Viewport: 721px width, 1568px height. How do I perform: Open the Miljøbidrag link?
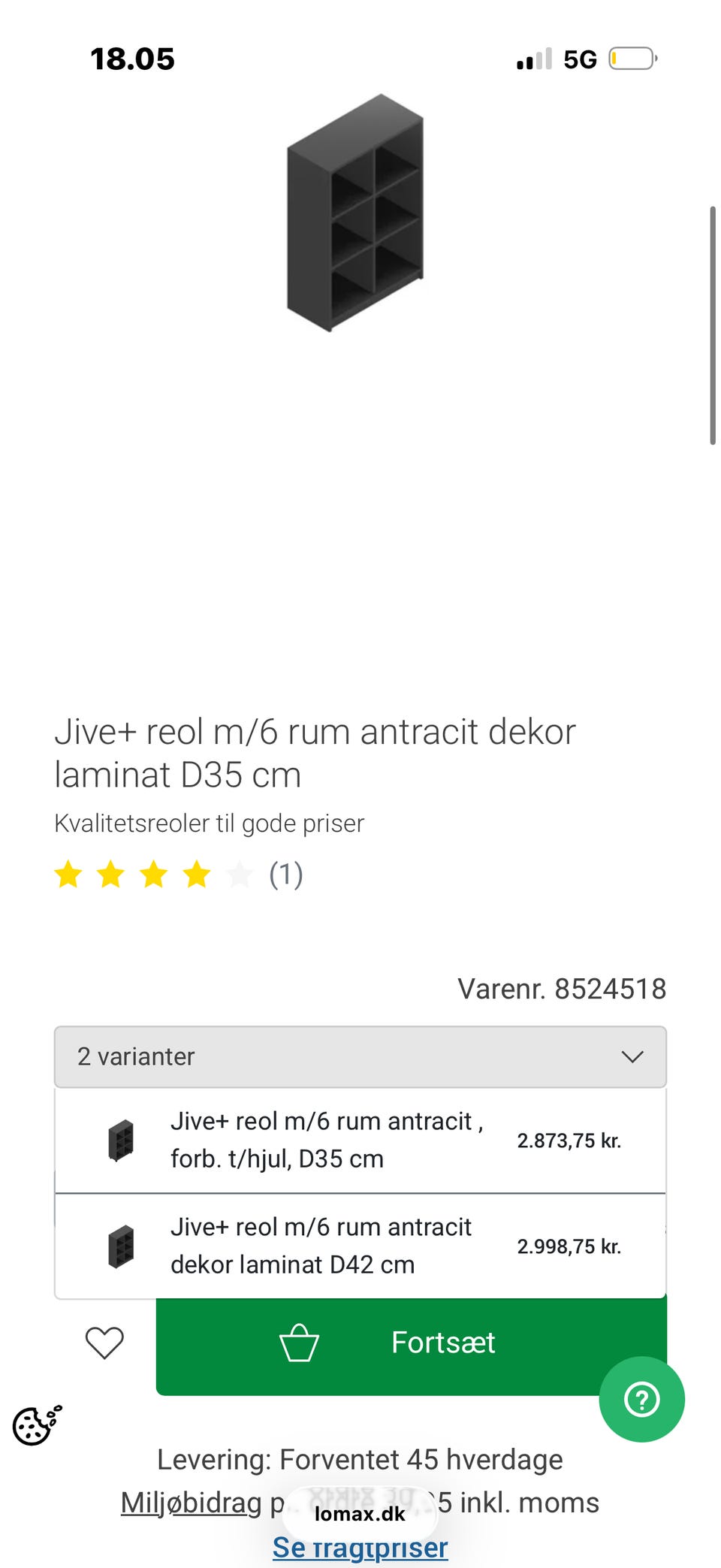point(191,1503)
